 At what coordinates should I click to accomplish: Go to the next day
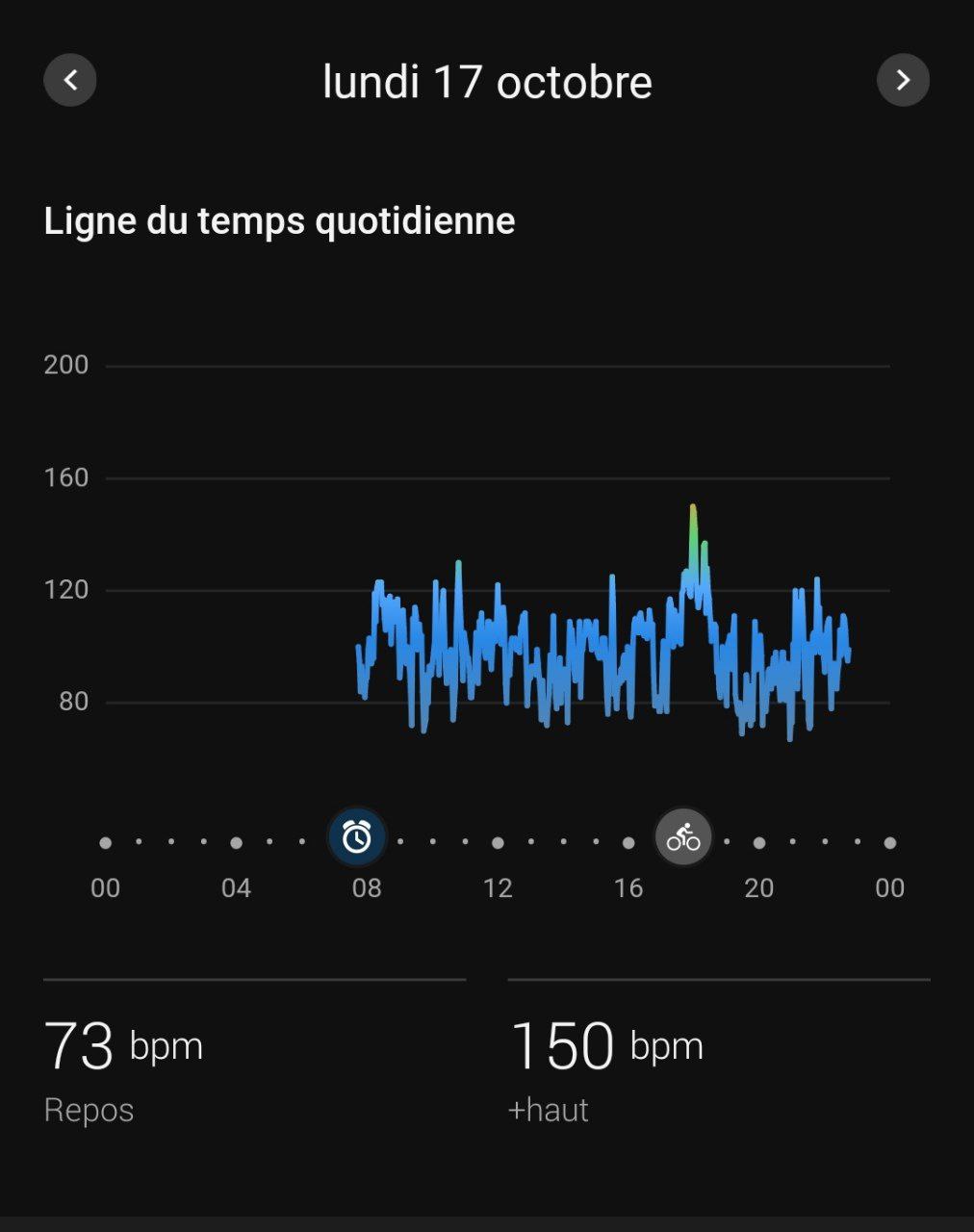903,80
